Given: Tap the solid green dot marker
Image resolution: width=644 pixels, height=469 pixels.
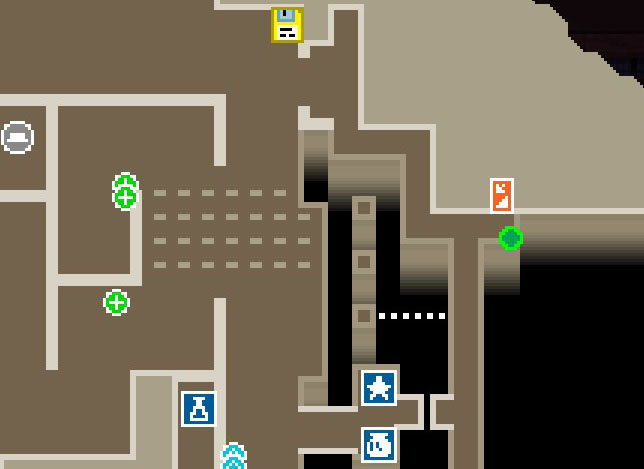Looking at the screenshot, I should pyautogui.click(x=511, y=238).
